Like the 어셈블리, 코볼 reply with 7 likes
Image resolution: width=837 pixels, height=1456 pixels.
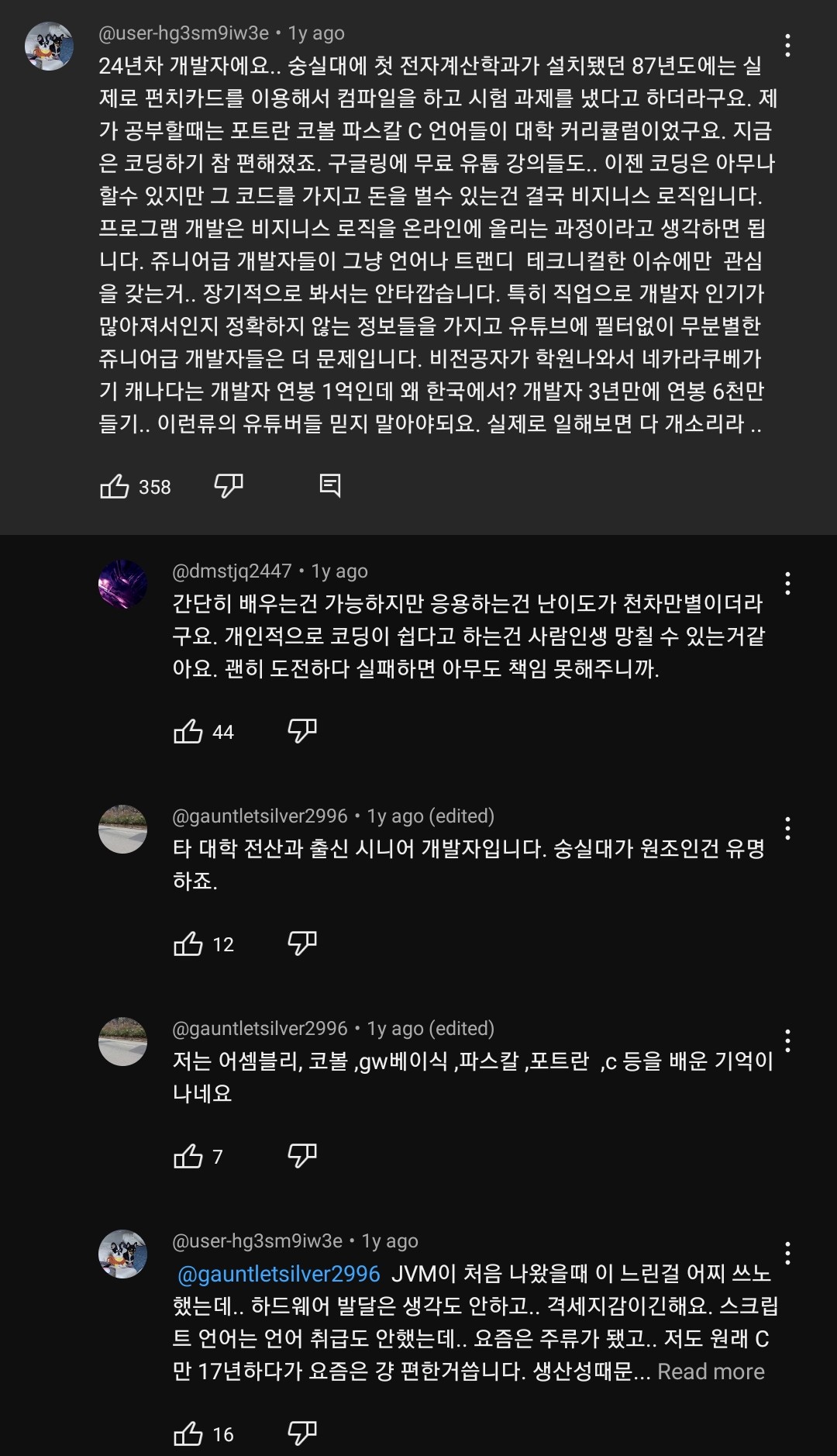point(188,1156)
